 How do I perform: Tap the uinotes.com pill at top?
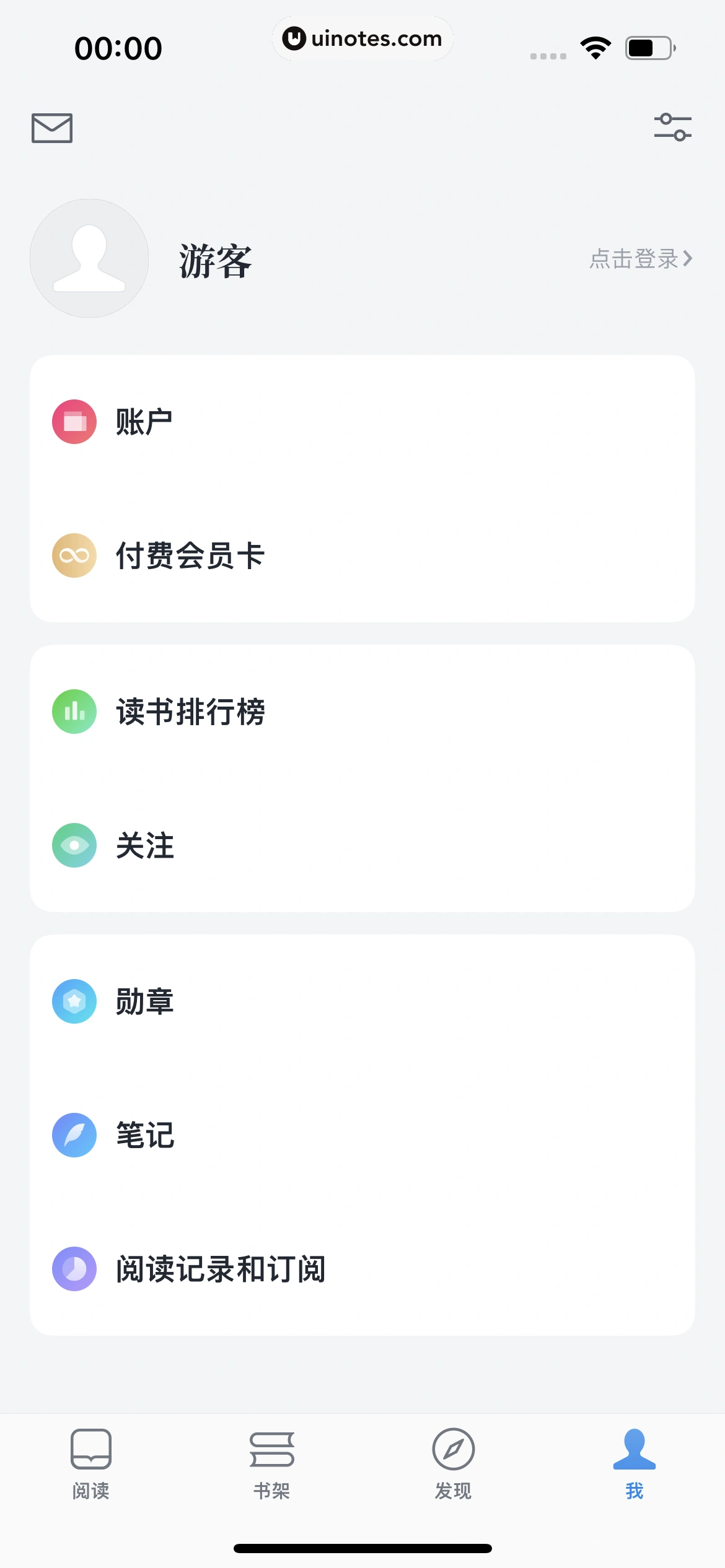tap(362, 38)
